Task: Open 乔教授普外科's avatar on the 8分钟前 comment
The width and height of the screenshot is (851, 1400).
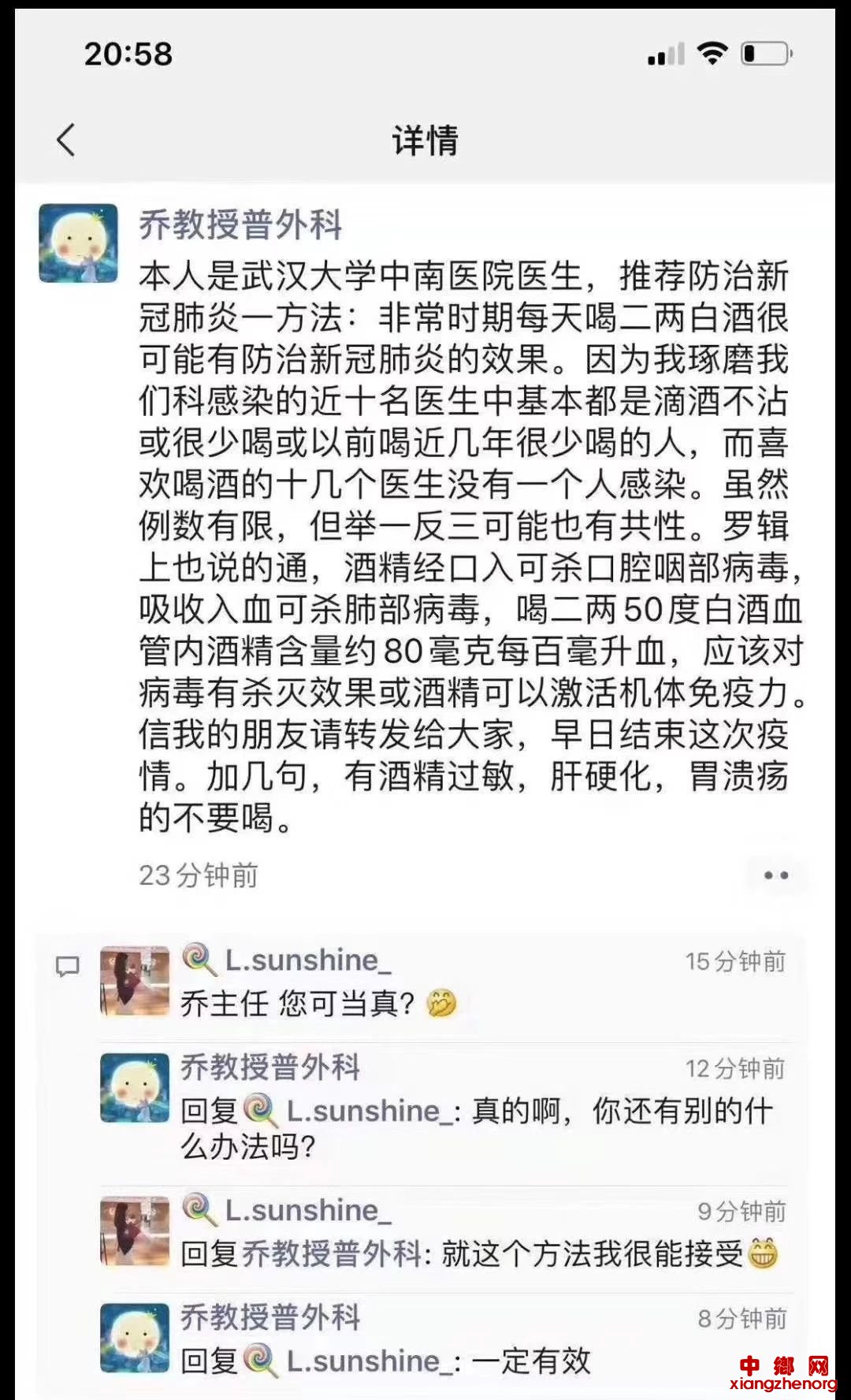Action: (135, 1337)
